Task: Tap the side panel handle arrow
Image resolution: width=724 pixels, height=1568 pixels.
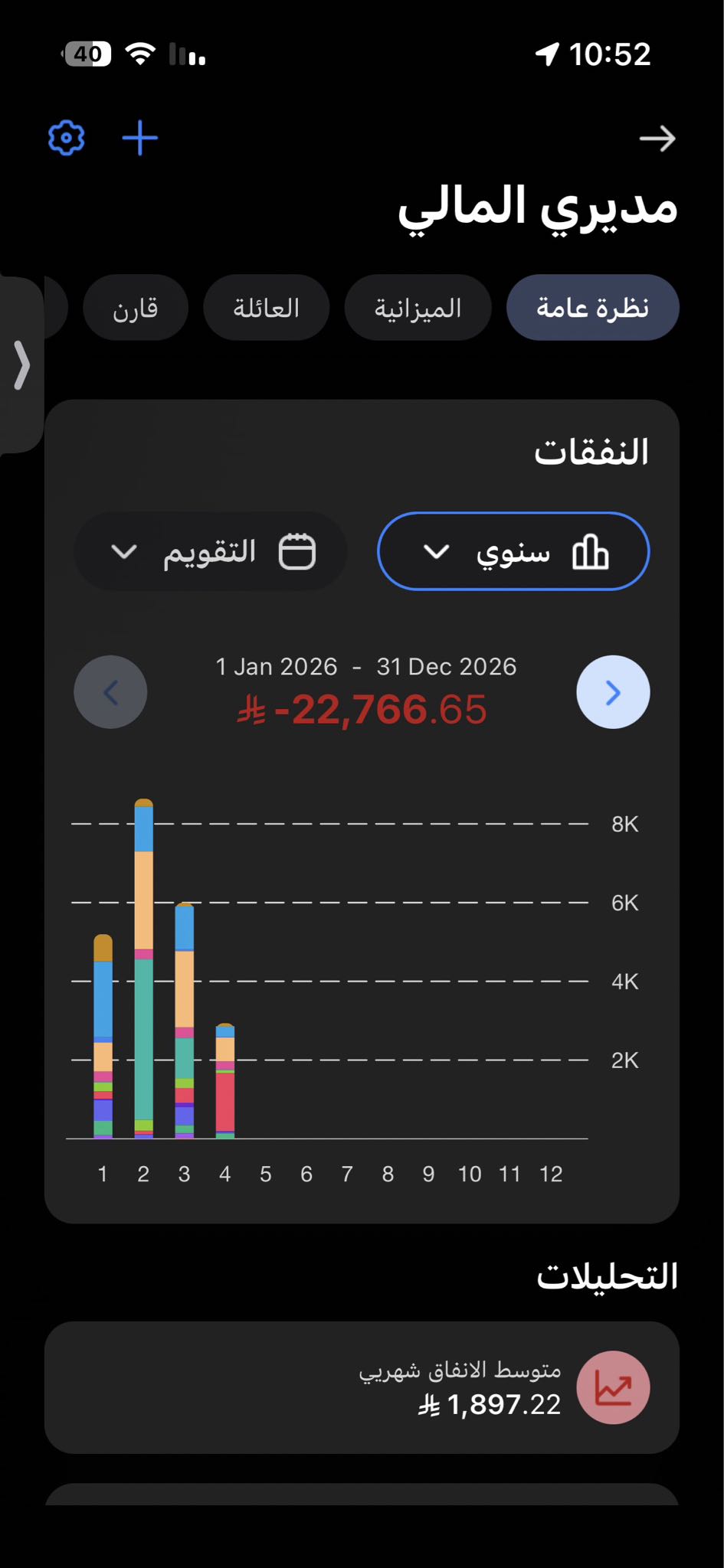Action: (21, 365)
